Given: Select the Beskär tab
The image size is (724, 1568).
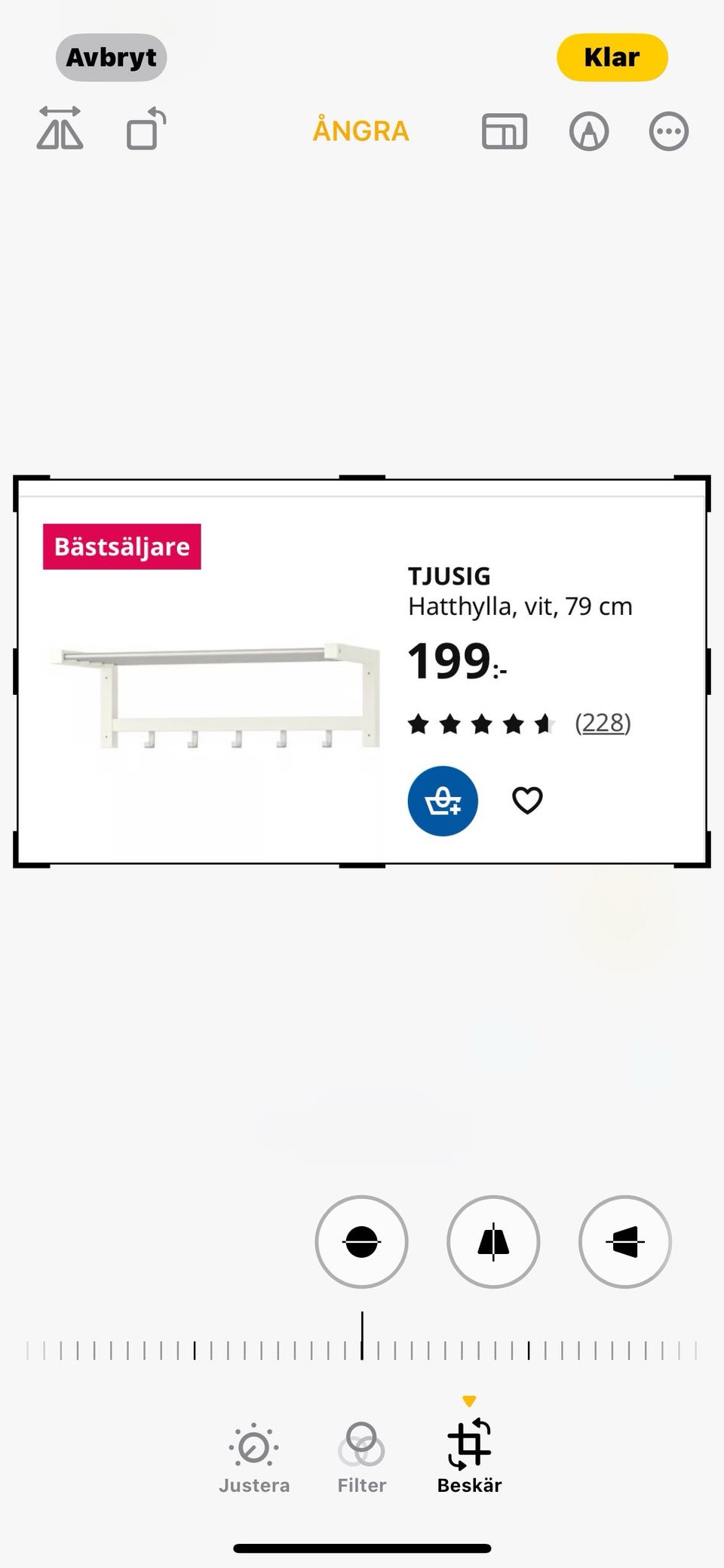Looking at the screenshot, I should click(468, 1456).
